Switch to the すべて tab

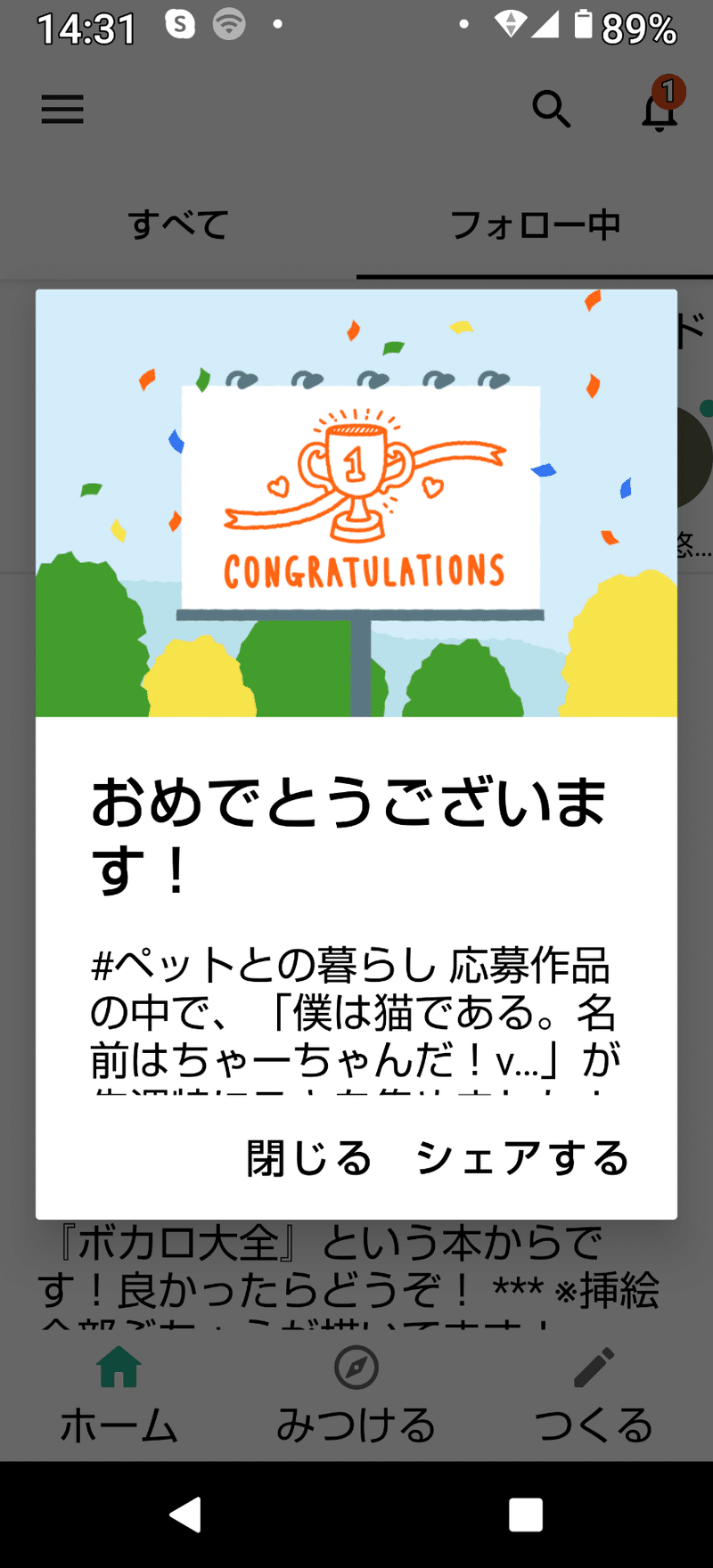pyautogui.click(x=178, y=225)
